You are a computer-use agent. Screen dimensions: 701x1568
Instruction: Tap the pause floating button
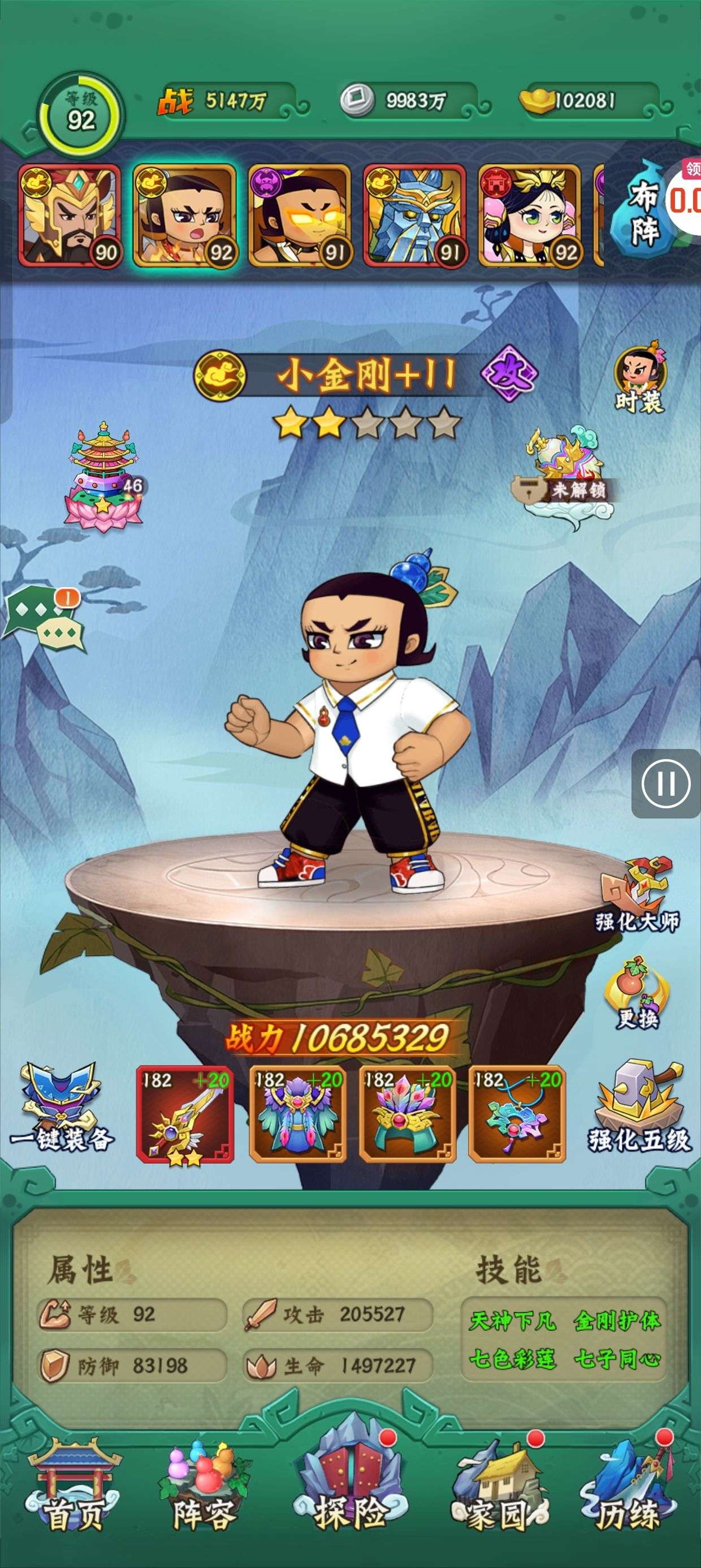[x=666, y=783]
